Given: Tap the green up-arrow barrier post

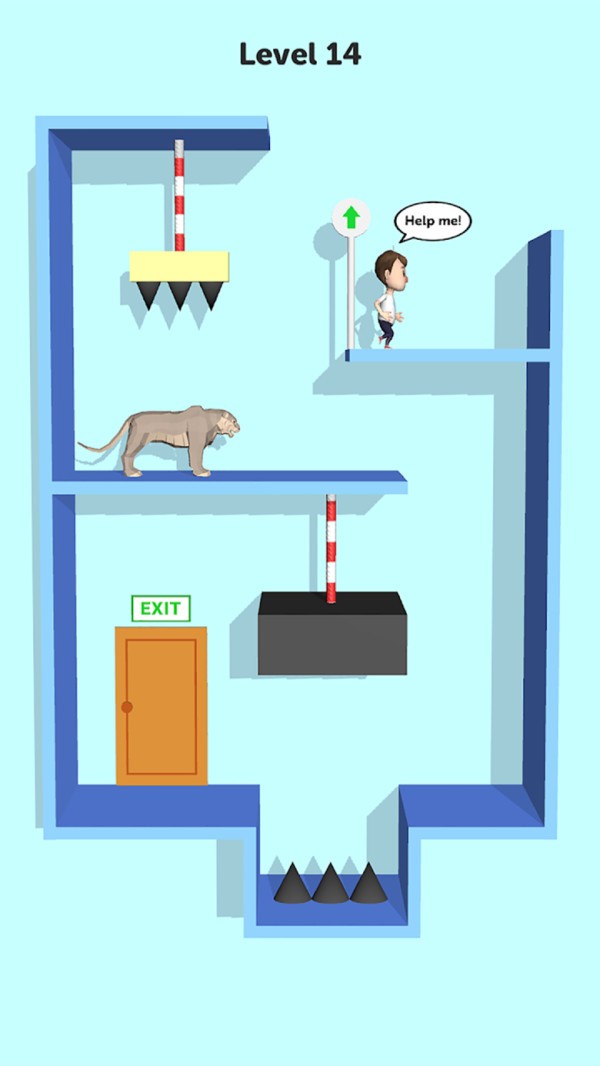Looking at the screenshot, I should click(x=350, y=217).
